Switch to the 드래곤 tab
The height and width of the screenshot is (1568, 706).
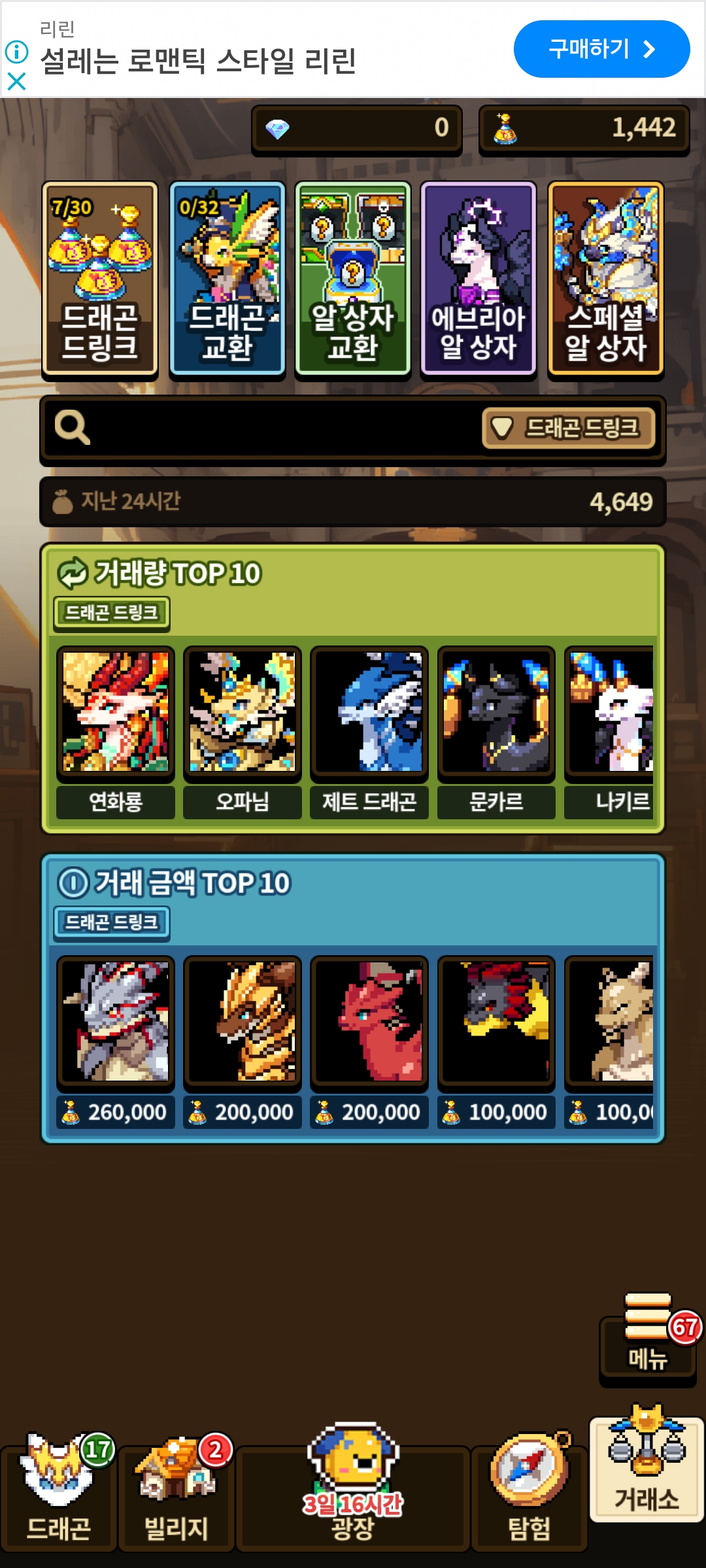59,1496
